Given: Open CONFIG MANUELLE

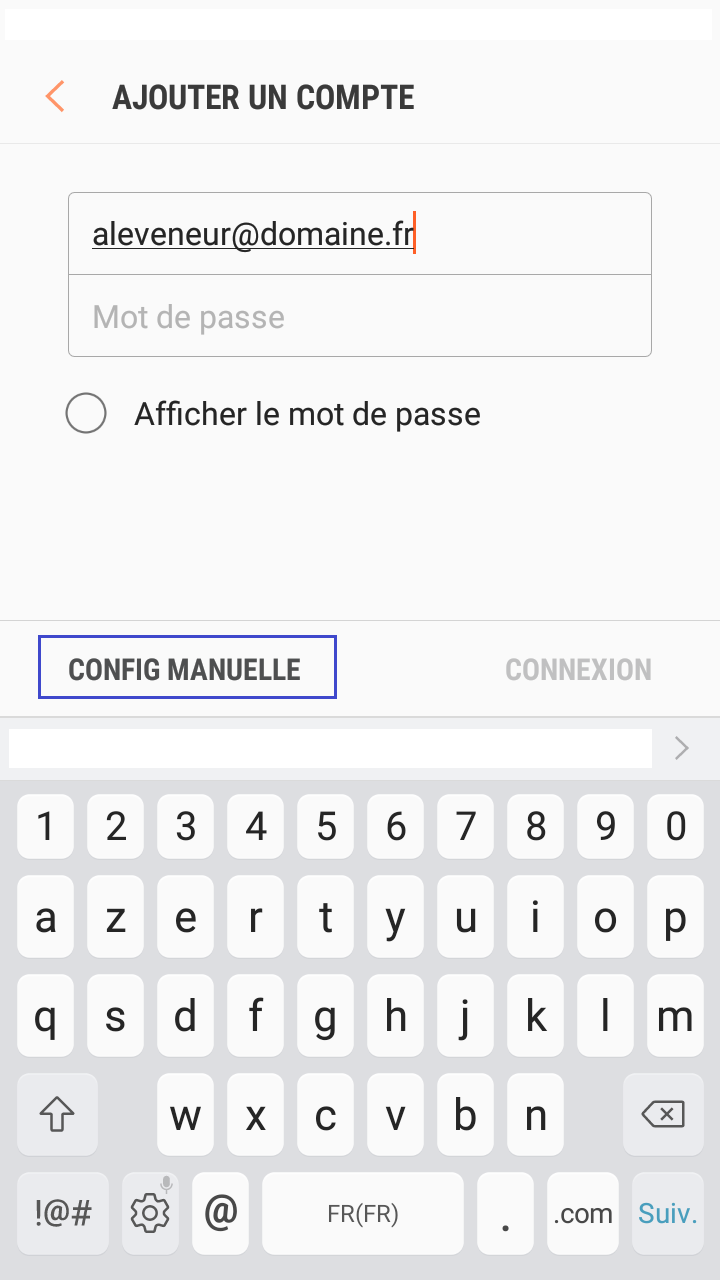Looking at the screenshot, I should pyautogui.click(x=187, y=667).
